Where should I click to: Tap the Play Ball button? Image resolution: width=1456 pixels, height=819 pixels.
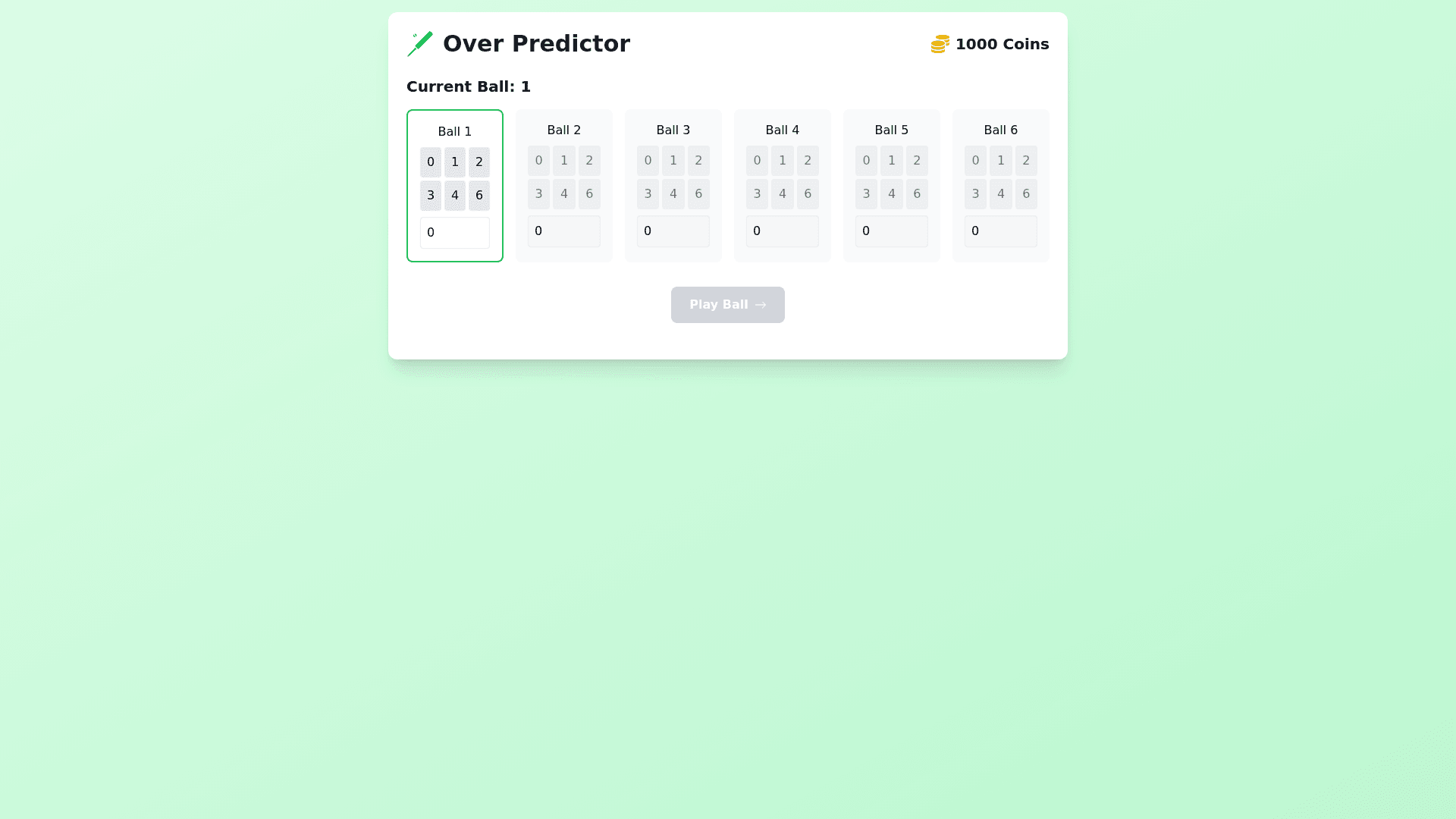pos(727,305)
